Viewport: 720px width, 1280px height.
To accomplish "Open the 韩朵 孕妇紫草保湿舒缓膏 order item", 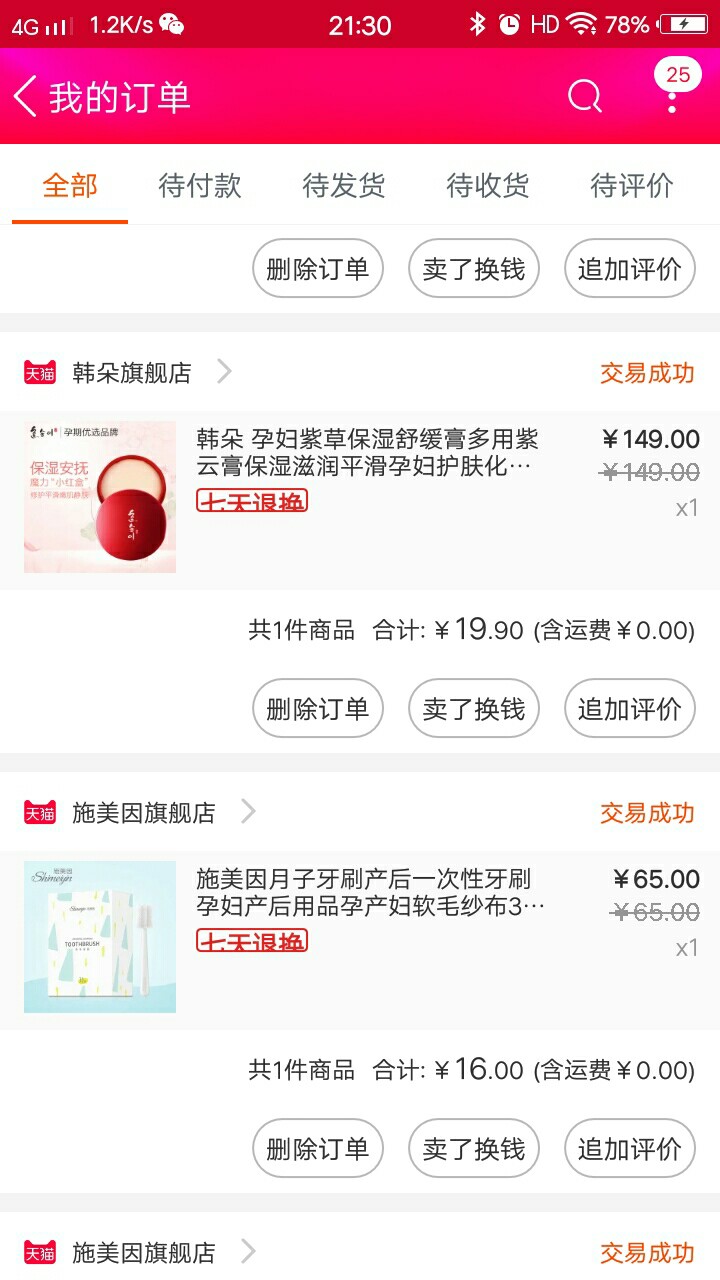I will (360, 499).
